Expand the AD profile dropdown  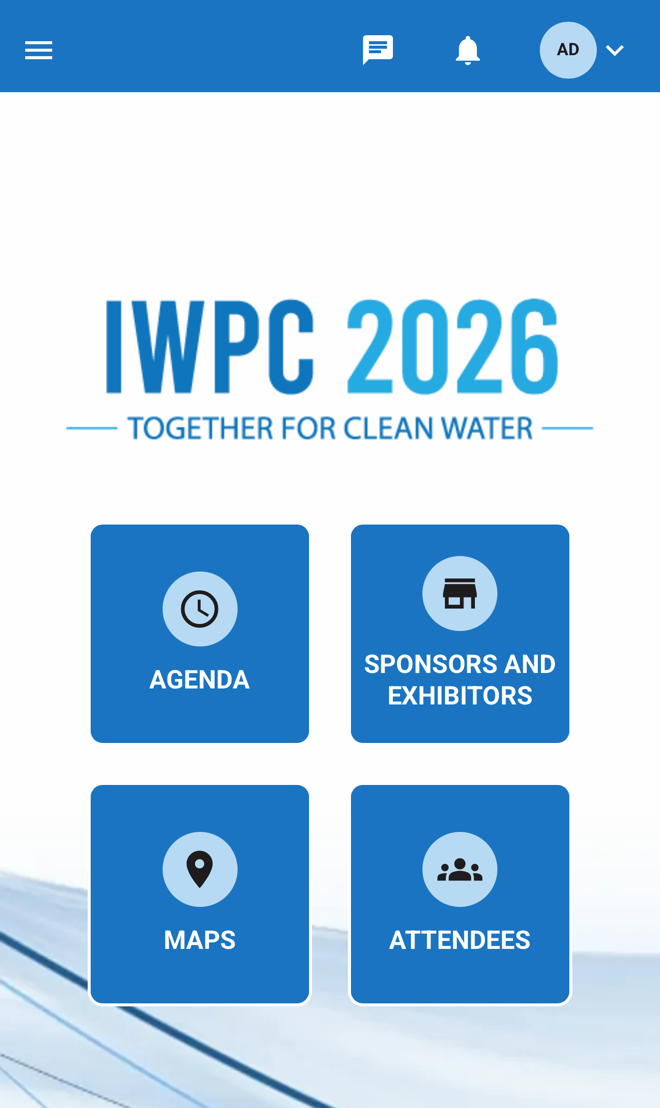pyautogui.click(x=614, y=50)
